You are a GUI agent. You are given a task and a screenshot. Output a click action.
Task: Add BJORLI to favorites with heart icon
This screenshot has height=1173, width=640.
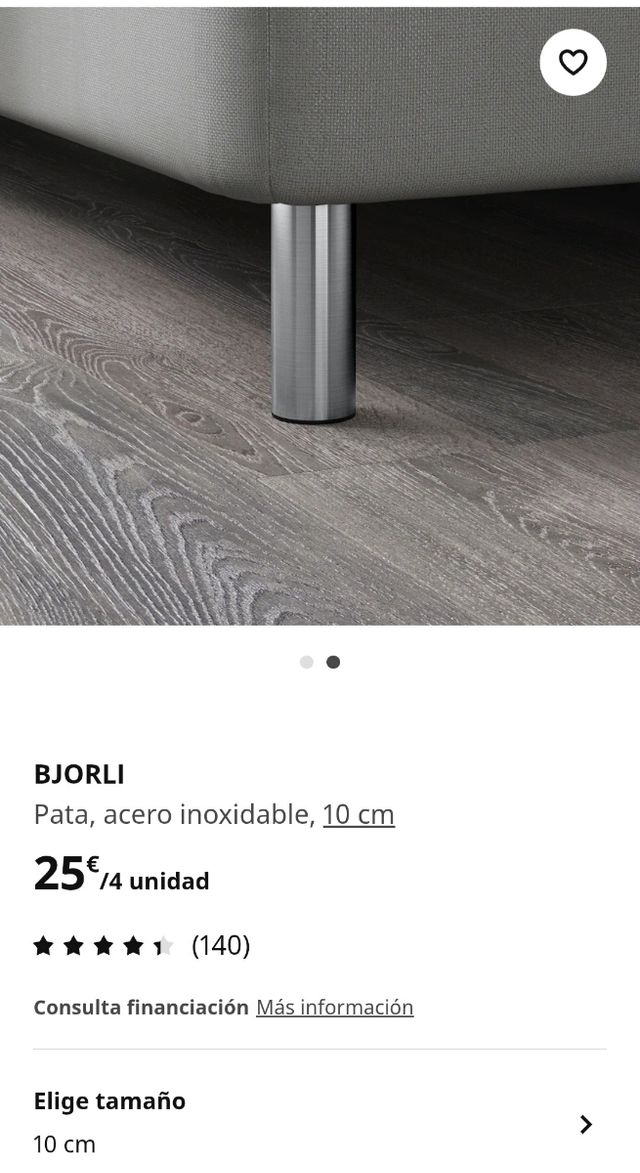(573, 63)
